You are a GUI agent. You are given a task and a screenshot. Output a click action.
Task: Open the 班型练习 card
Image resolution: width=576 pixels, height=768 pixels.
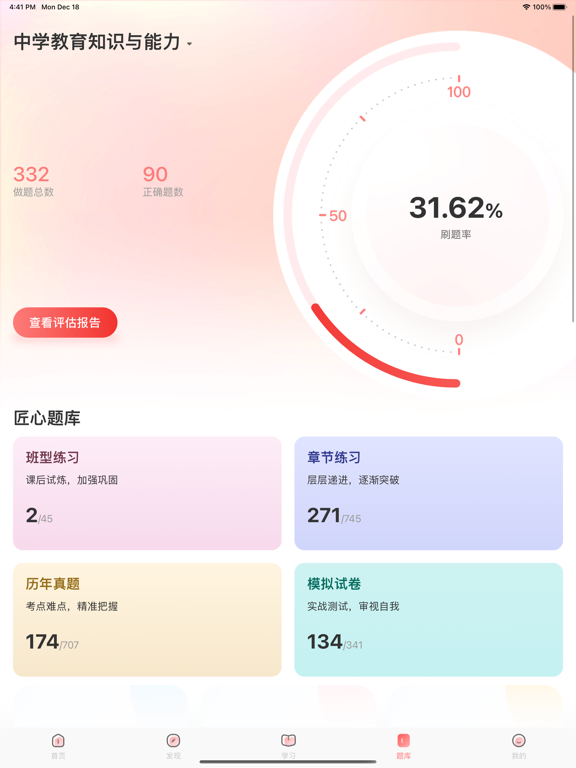click(147, 493)
